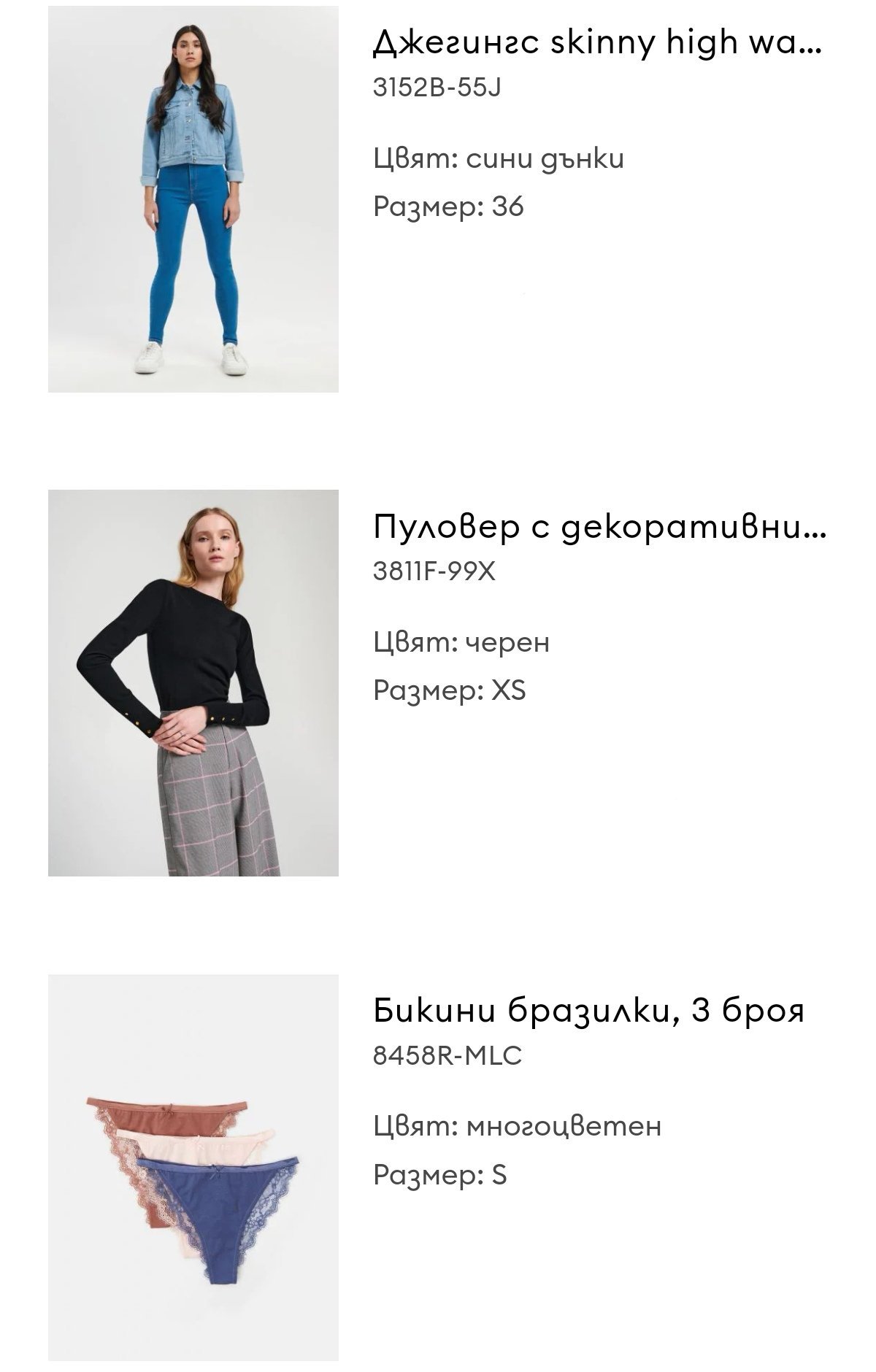Open the black Пуловер product image

coord(193,682)
